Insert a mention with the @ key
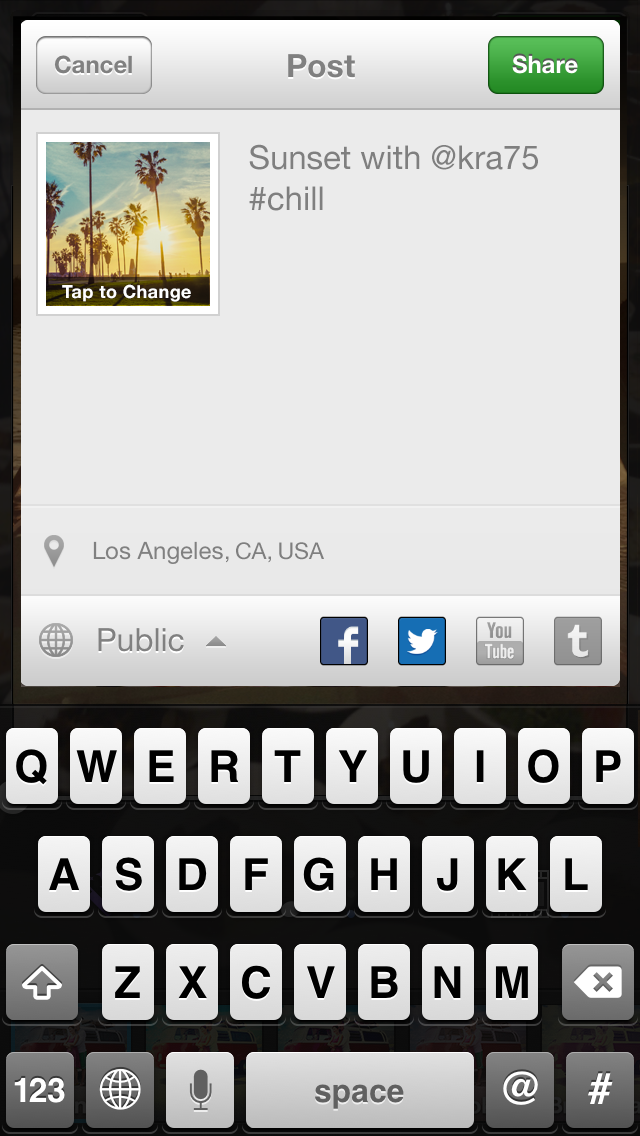This screenshot has width=640, height=1136. tap(520, 1090)
